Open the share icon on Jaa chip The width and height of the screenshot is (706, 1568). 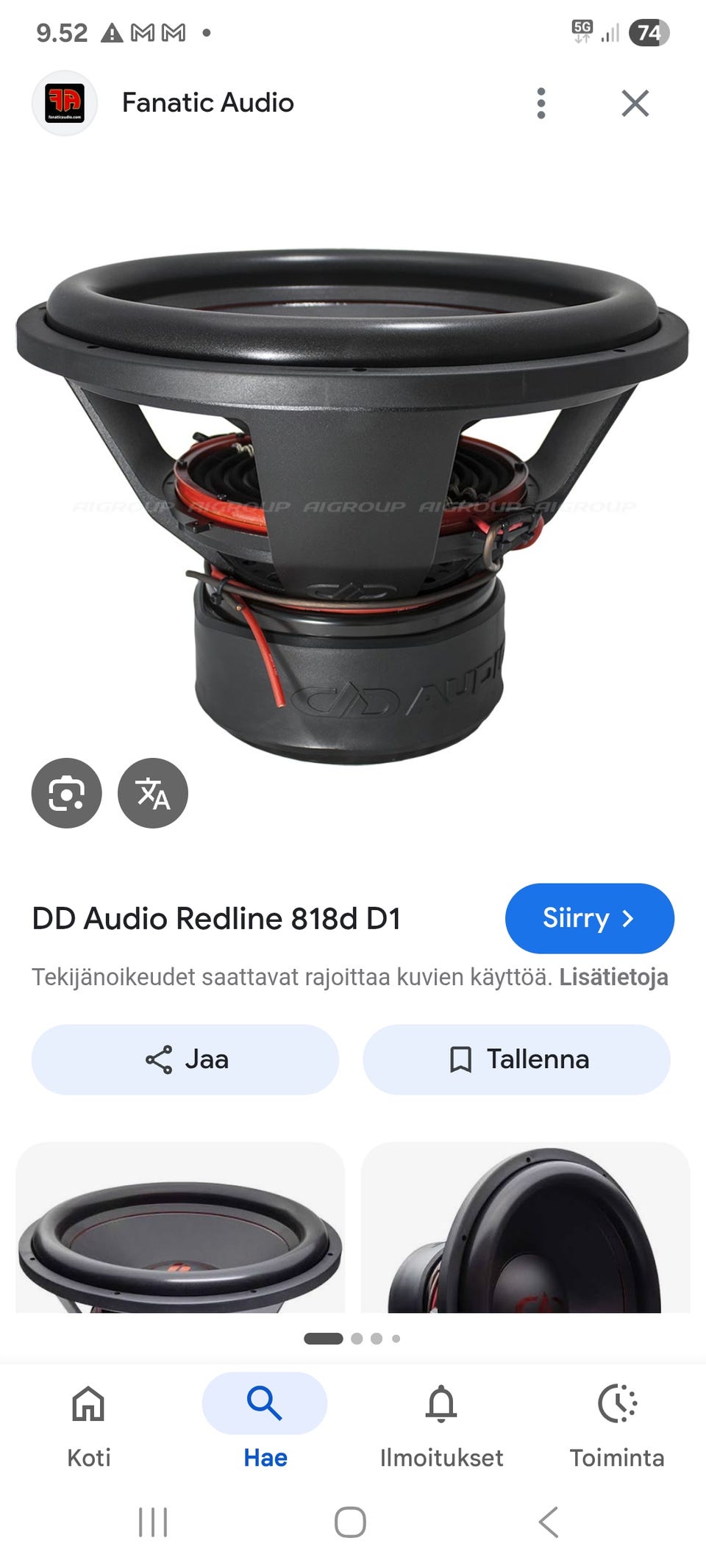[158, 1059]
